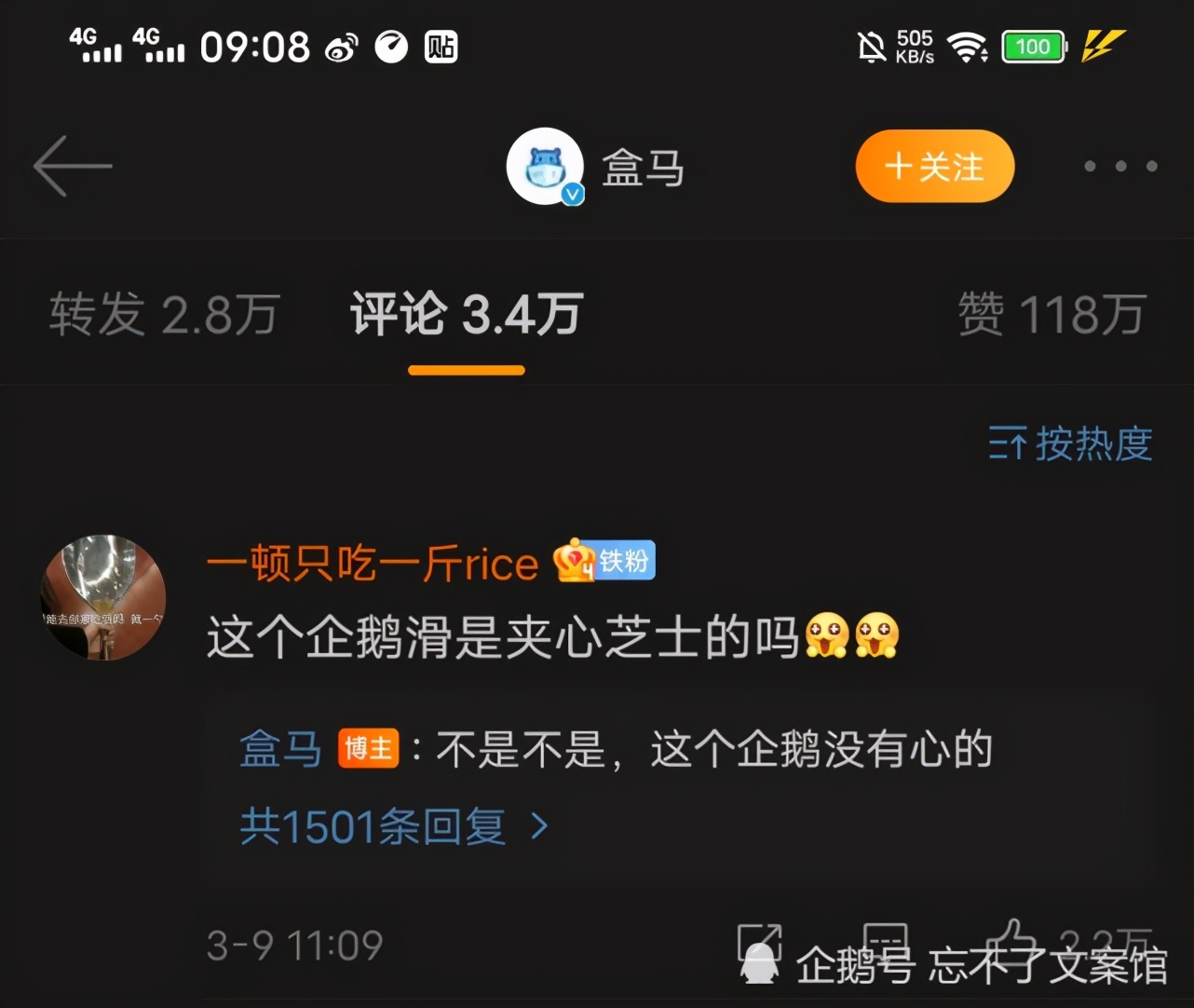This screenshot has height=1008, width=1194.
Task: View the 赞 tab
Action: [1051, 315]
